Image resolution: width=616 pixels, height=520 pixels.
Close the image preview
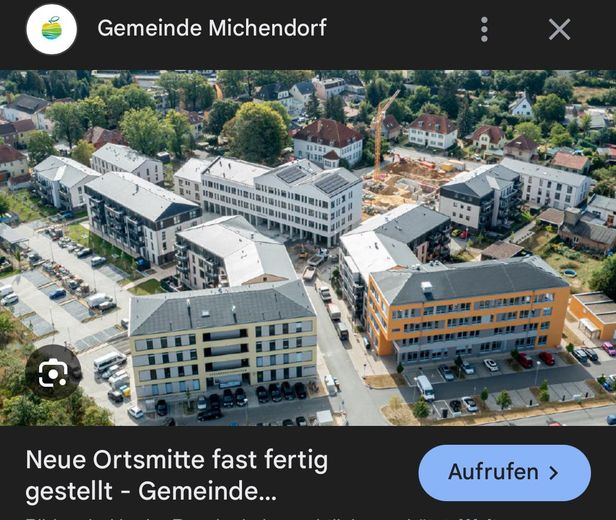(x=559, y=29)
